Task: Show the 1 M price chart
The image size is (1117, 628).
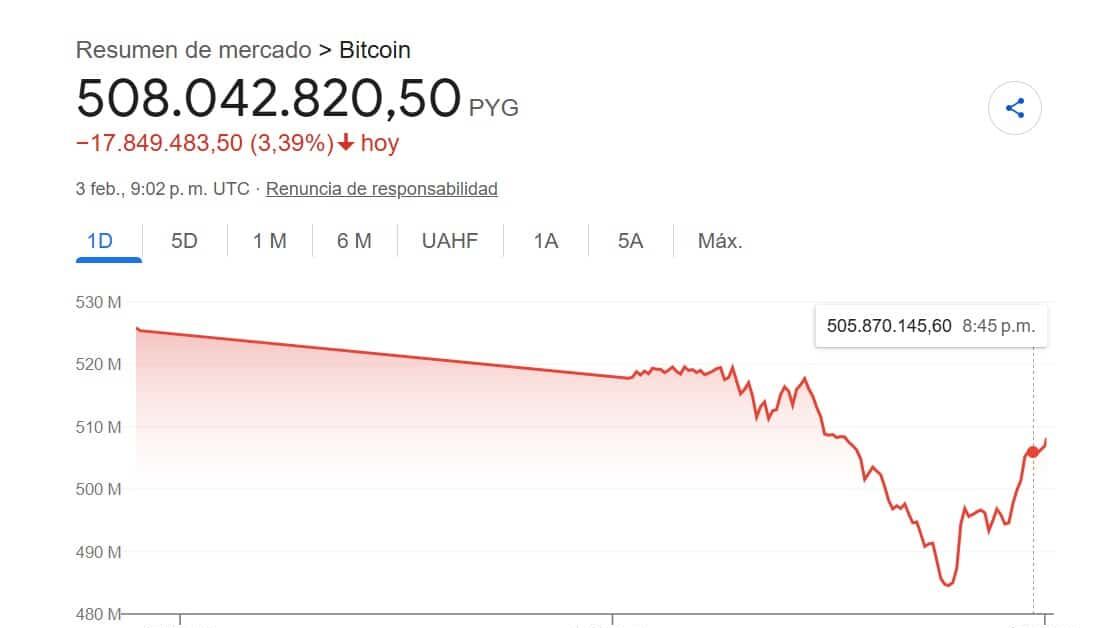Action: coord(269,241)
